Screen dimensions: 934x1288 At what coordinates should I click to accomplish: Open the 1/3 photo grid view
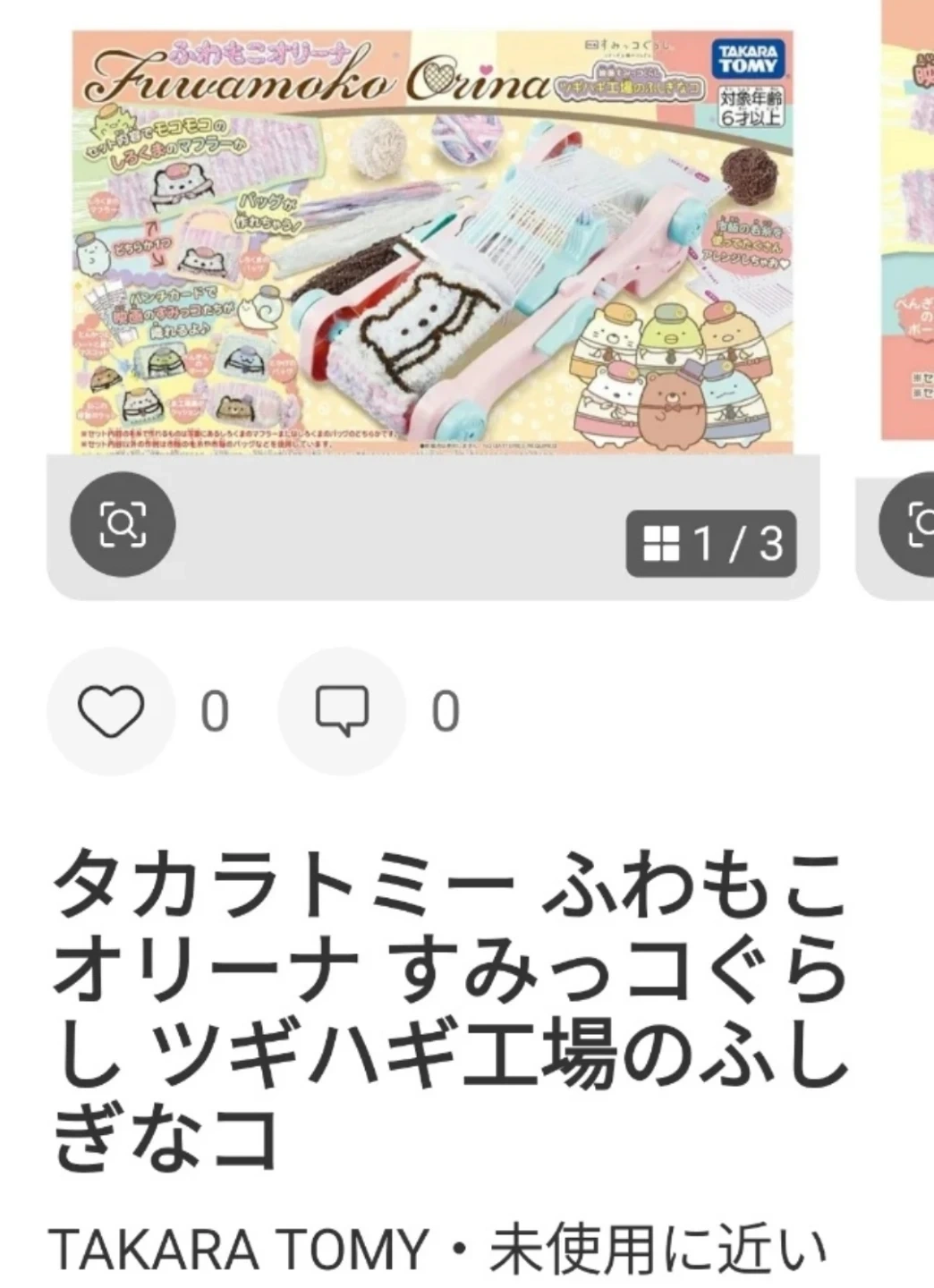(x=711, y=543)
